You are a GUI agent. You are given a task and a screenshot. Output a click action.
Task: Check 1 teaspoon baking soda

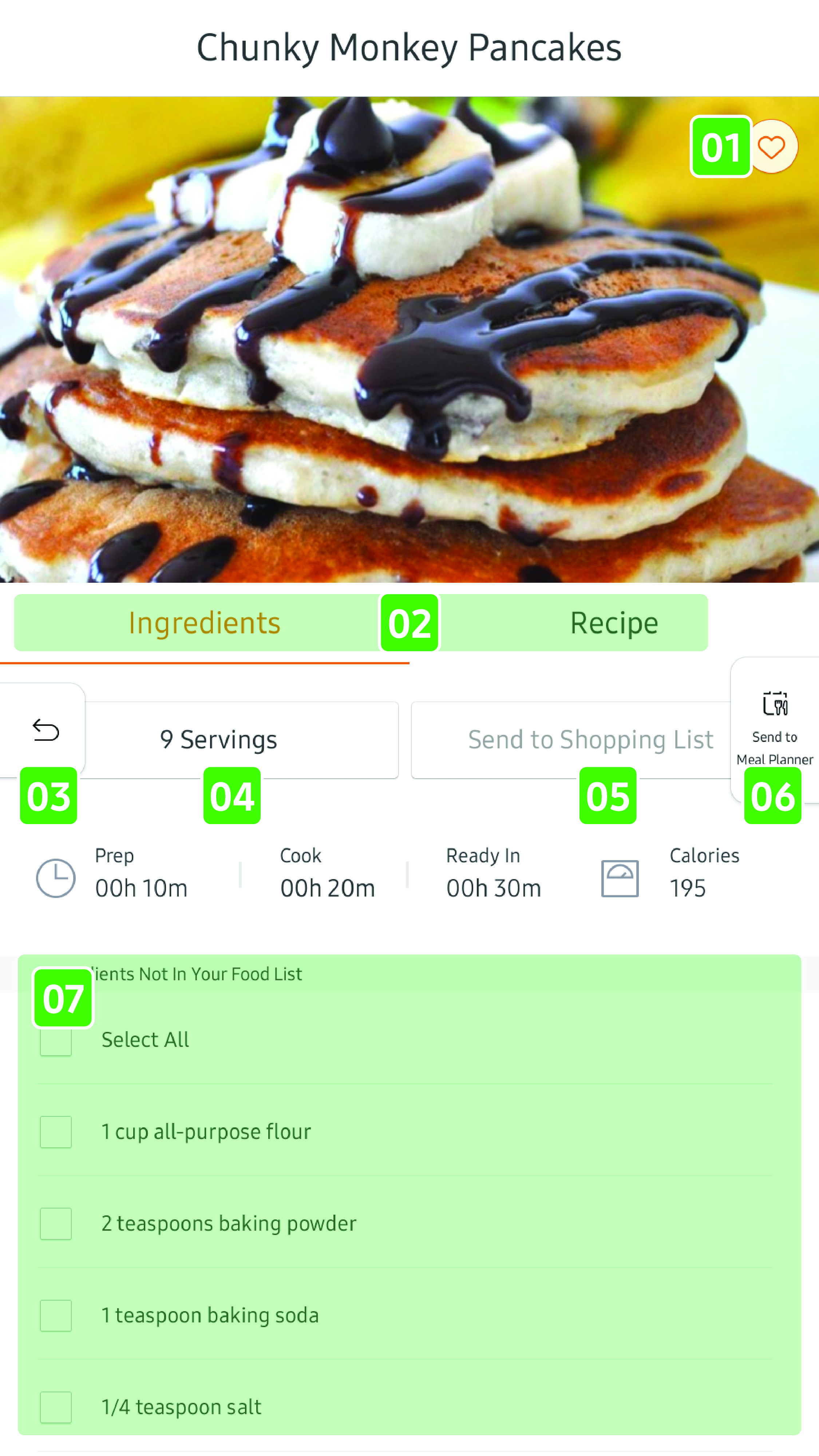pos(56,1316)
